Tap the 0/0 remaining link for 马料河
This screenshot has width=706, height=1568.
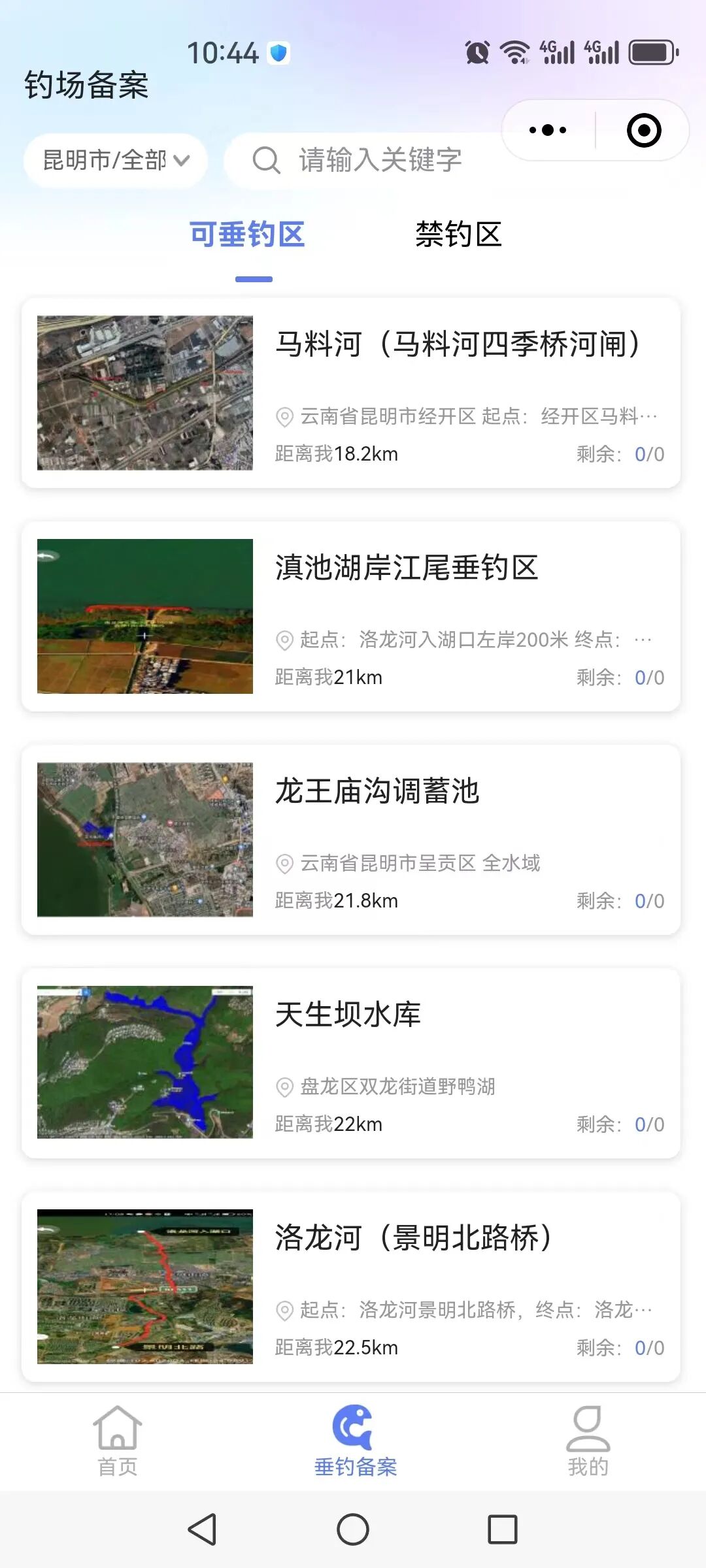click(647, 454)
